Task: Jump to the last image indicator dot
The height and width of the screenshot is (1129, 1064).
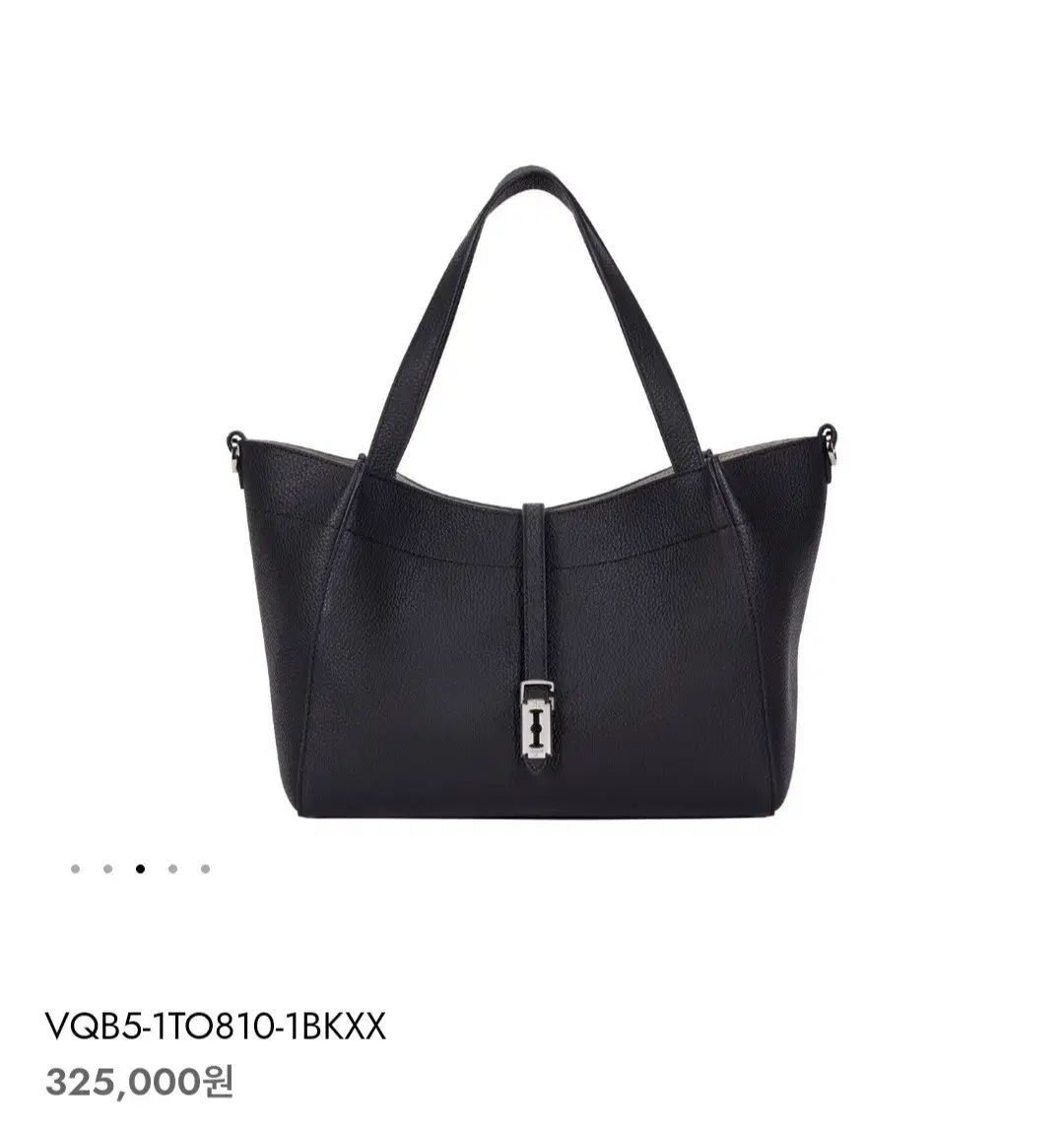Action: tap(205, 869)
